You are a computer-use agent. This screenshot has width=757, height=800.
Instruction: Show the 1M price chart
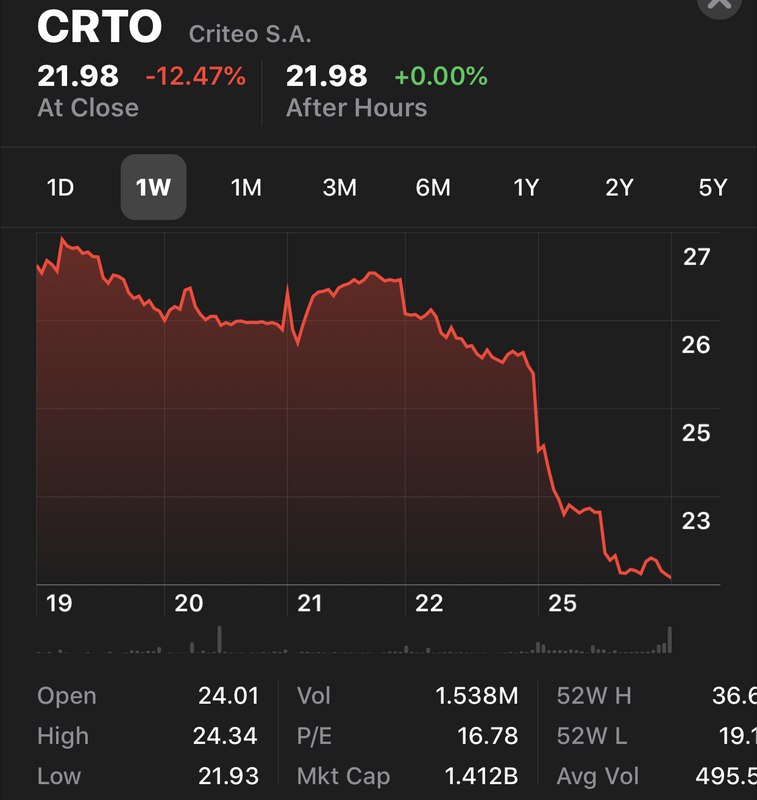(x=246, y=187)
